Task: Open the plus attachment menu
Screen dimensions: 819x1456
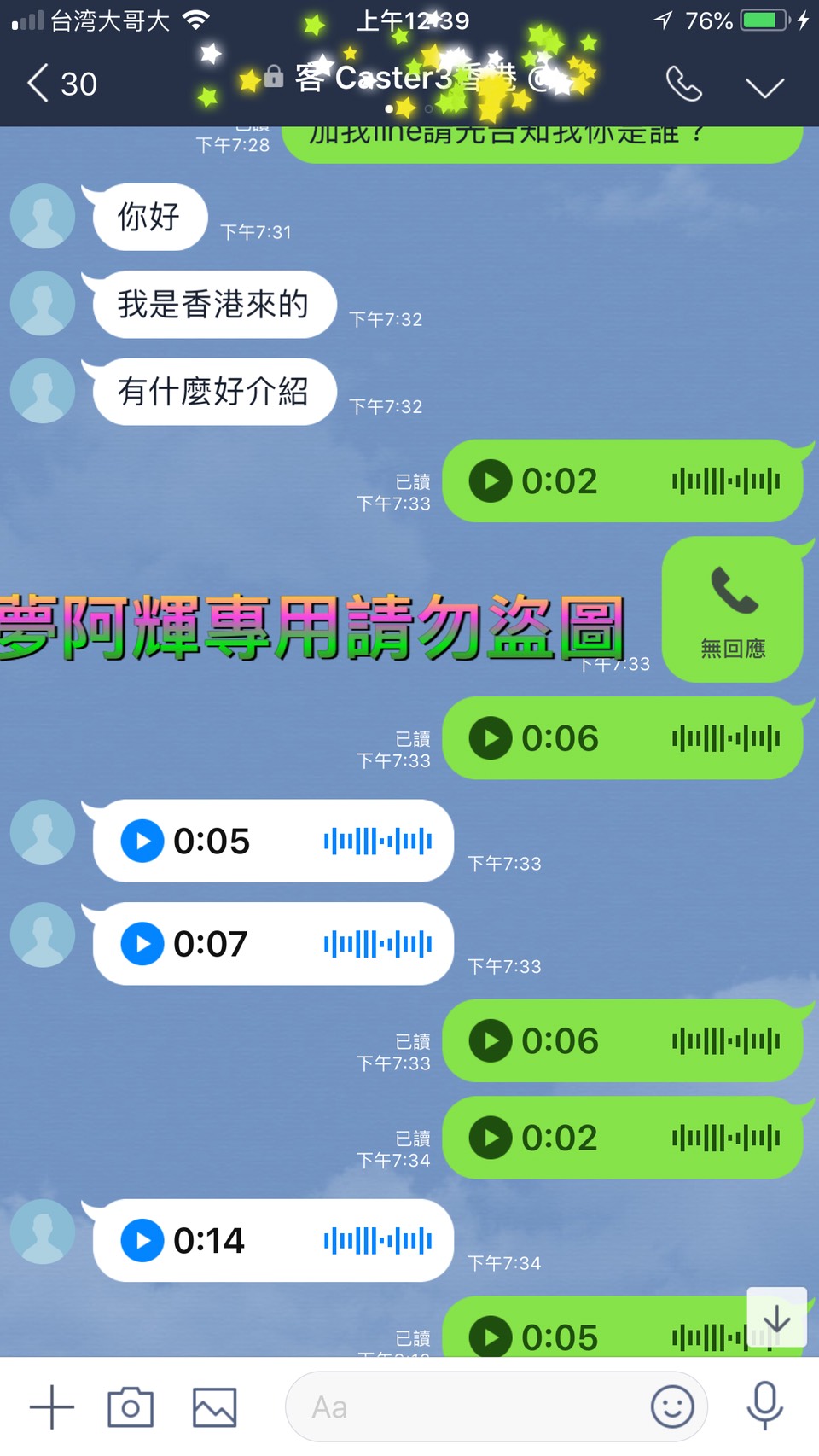Action: click(x=51, y=1407)
